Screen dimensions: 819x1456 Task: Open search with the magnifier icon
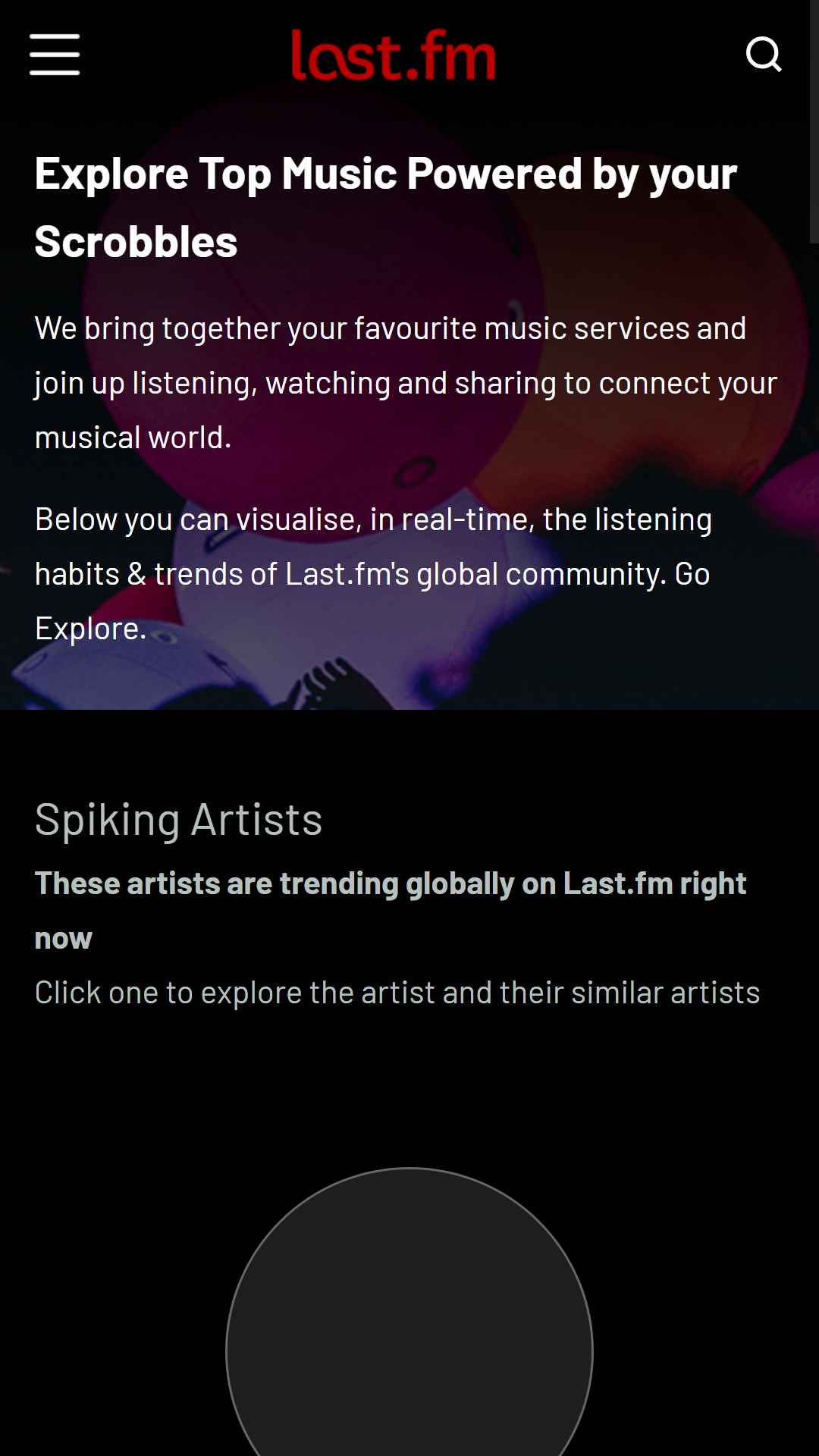[764, 55]
